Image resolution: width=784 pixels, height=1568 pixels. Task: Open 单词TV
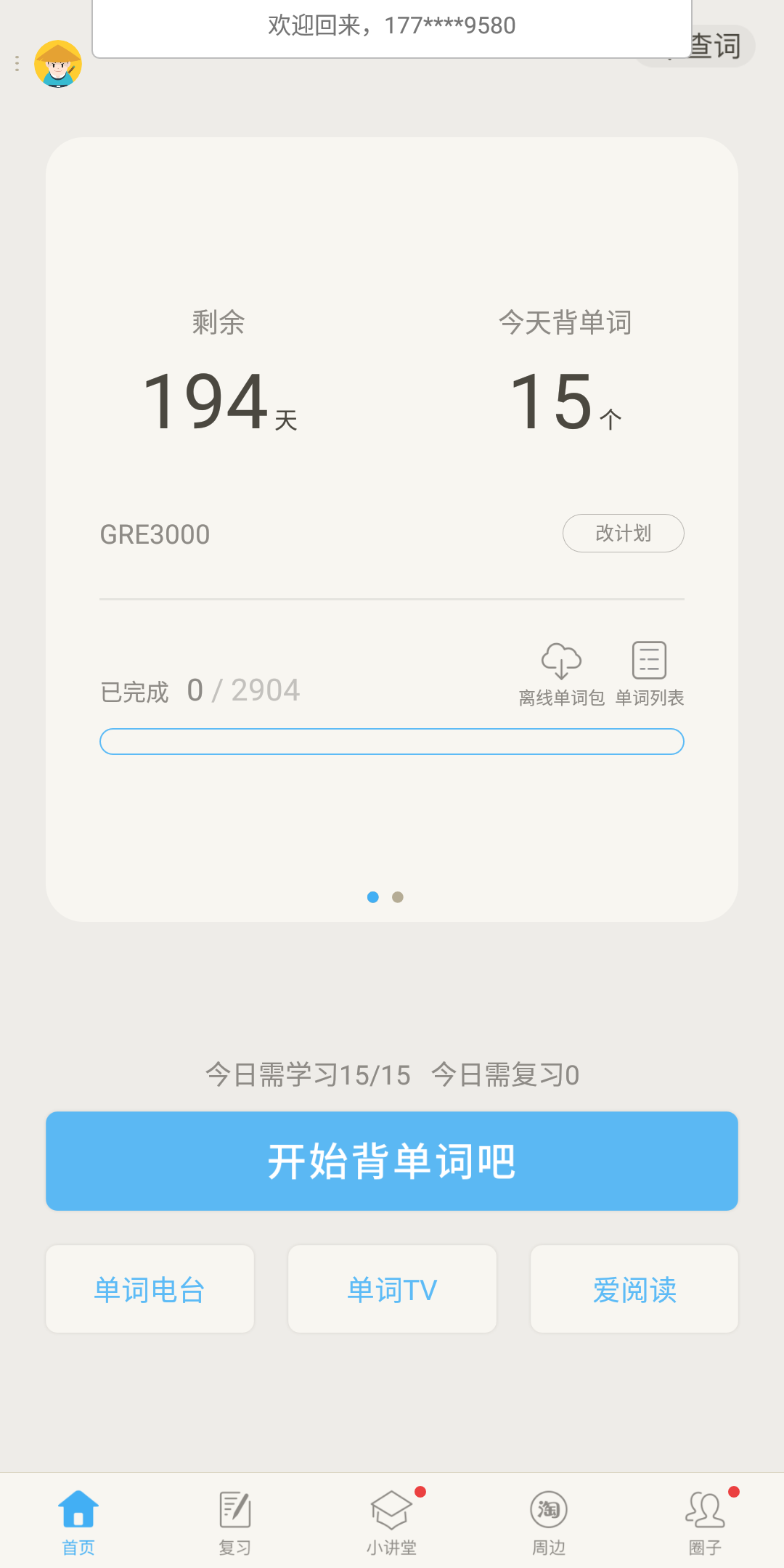[x=392, y=1289]
